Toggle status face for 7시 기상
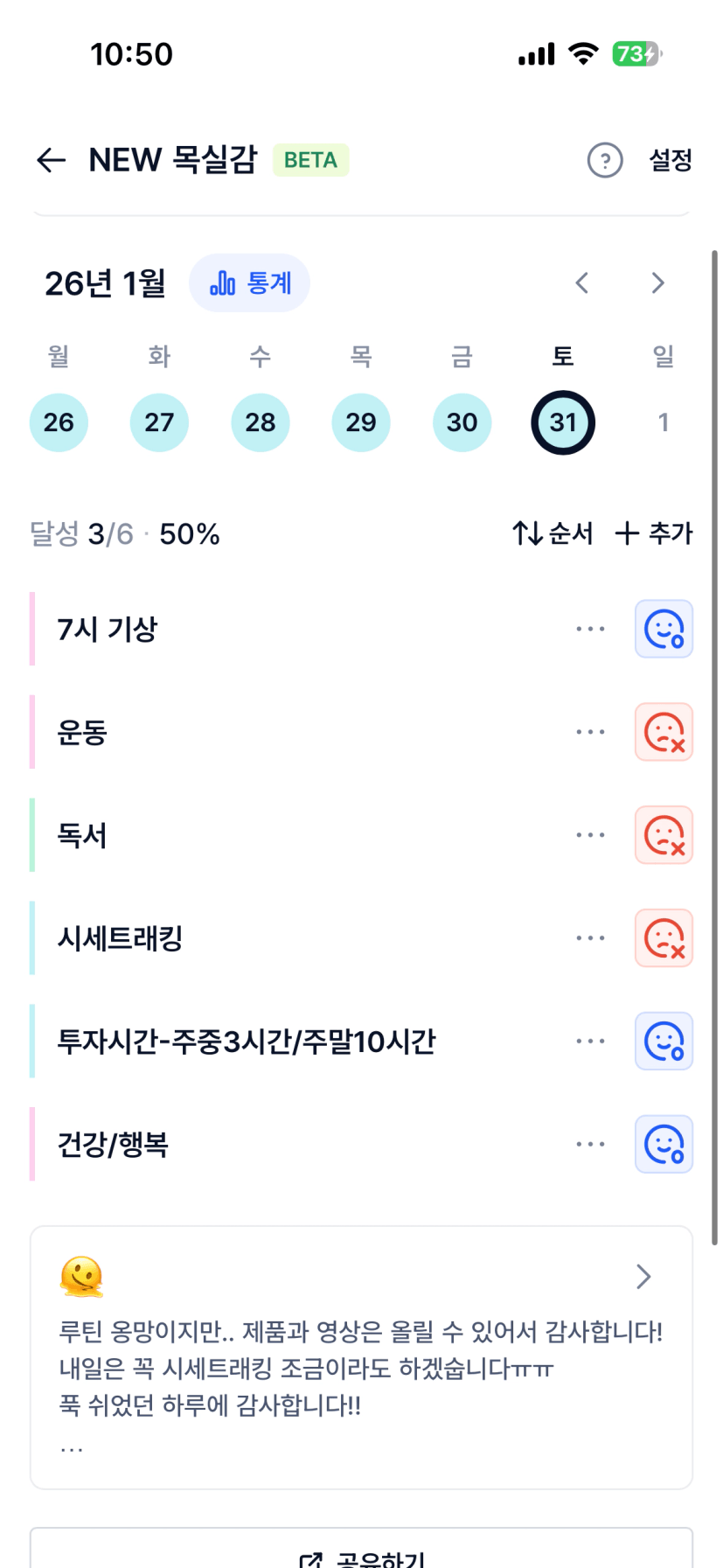The height and width of the screenshot is (1568, 723). [x=664, y=629]
